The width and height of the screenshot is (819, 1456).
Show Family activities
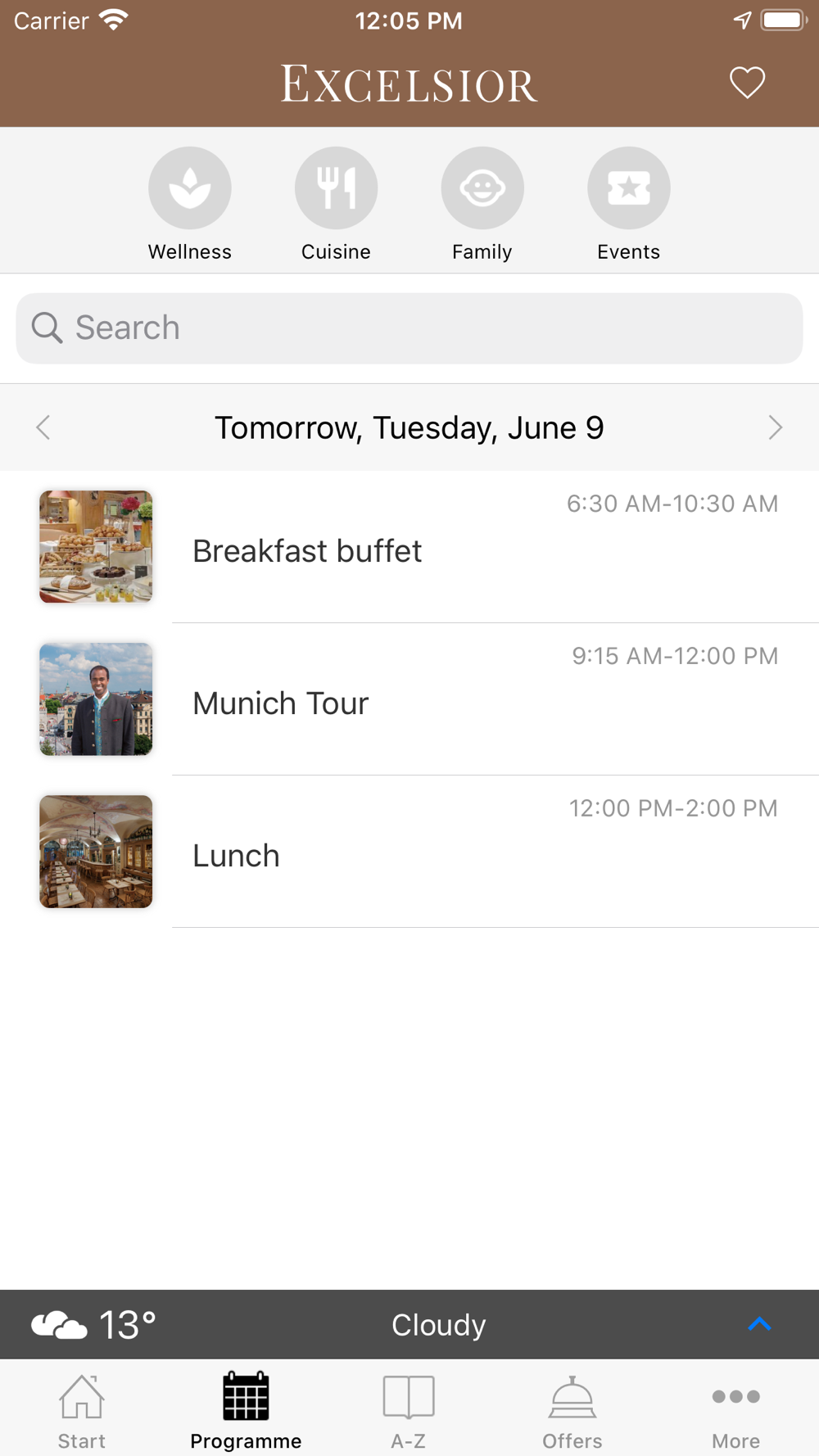[x=482, y=188]
